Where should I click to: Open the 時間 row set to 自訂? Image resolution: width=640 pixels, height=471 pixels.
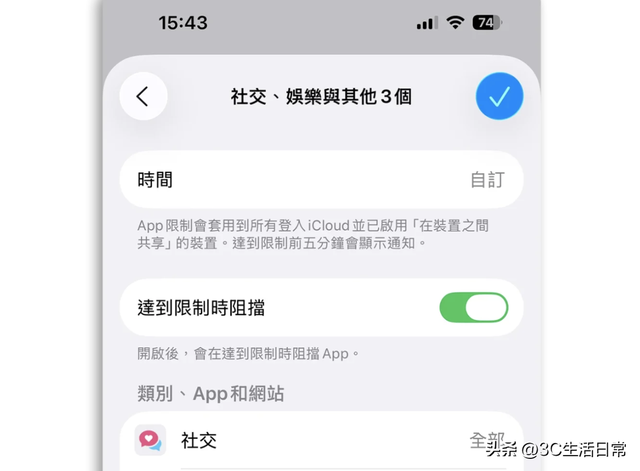321,180
